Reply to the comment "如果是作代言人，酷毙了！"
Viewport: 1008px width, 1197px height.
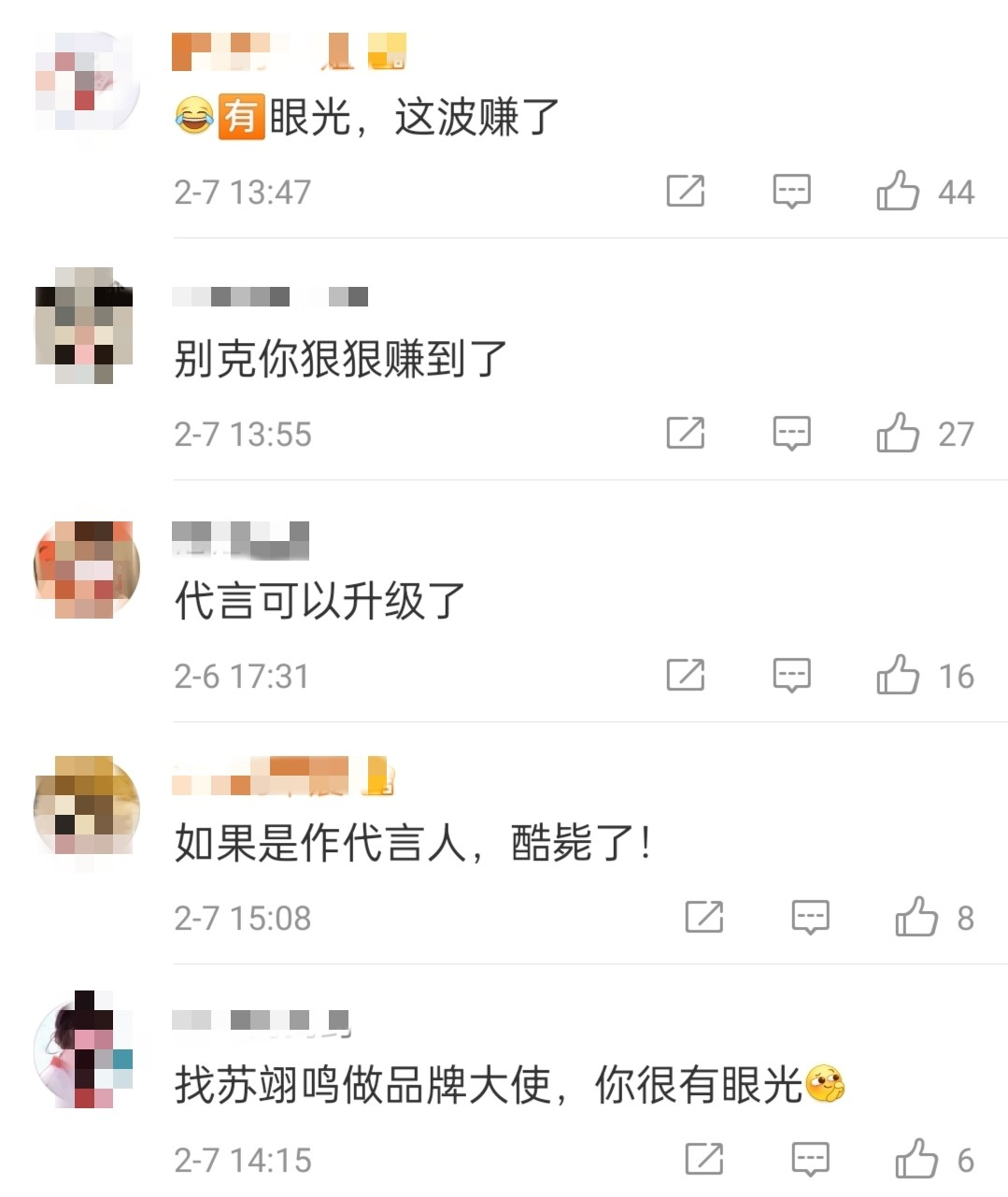click(810, 917)
